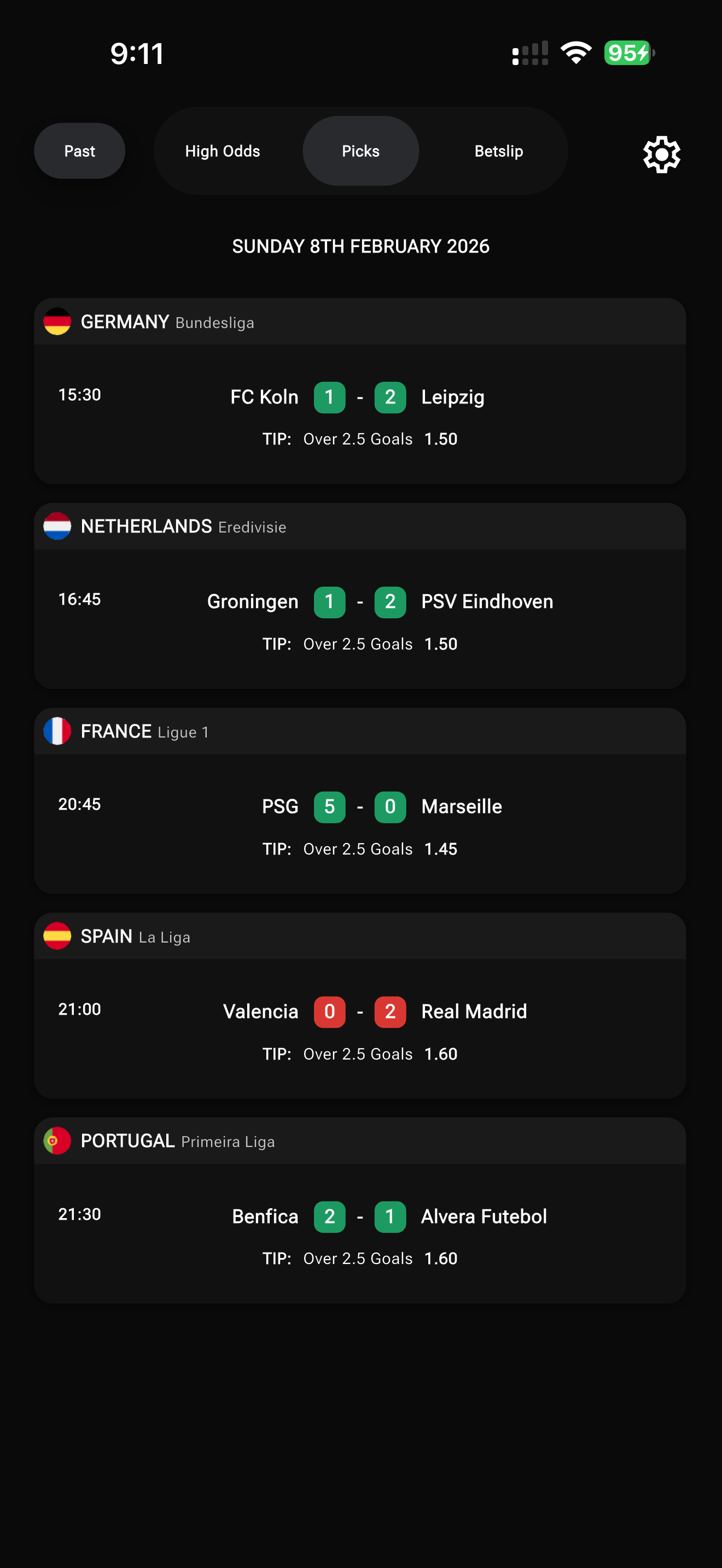Tap the Past button
This screenshot has width=722, height=1568.
click(80, 151)
